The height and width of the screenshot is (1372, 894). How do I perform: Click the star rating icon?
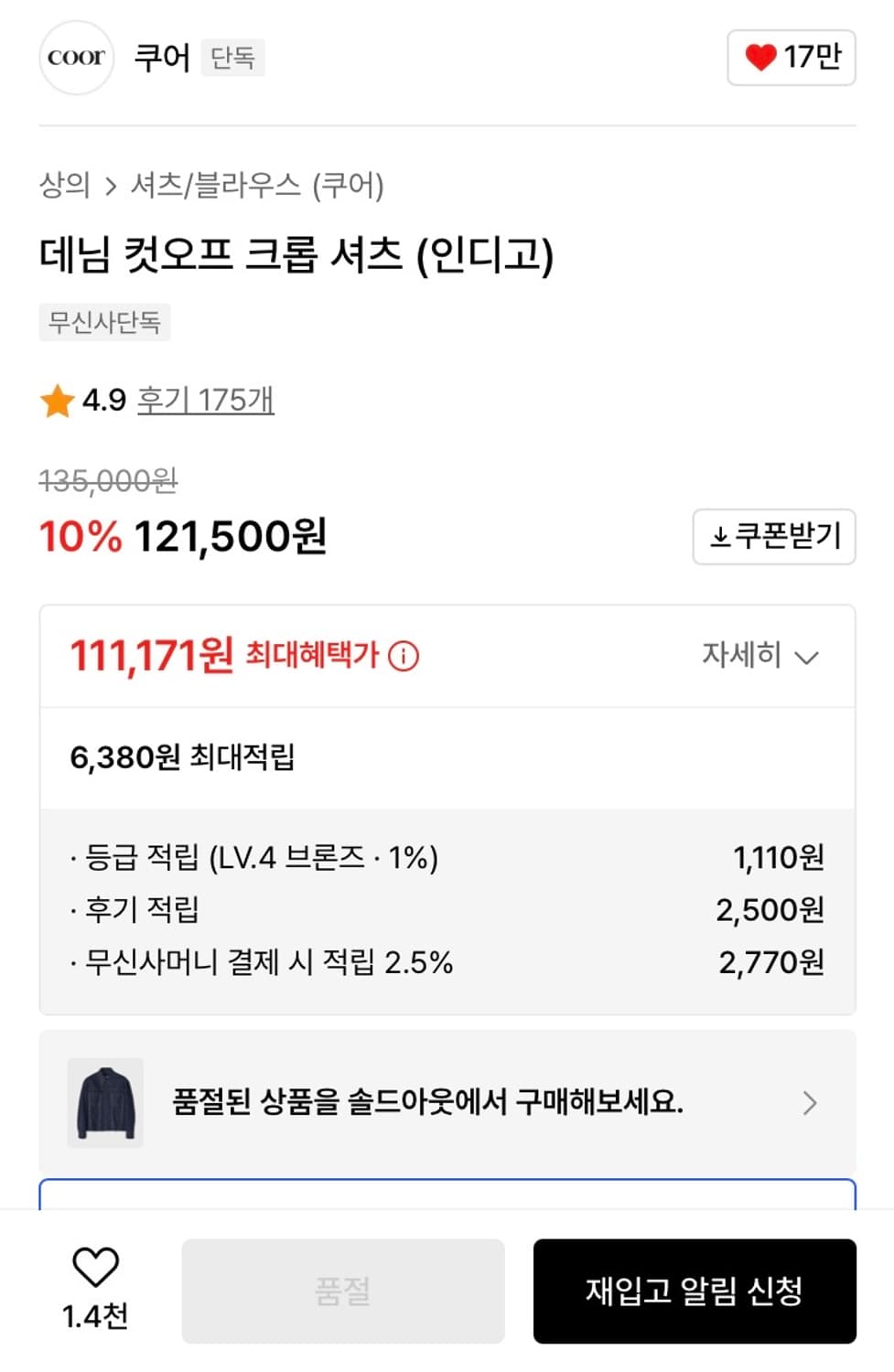[58, 400]
